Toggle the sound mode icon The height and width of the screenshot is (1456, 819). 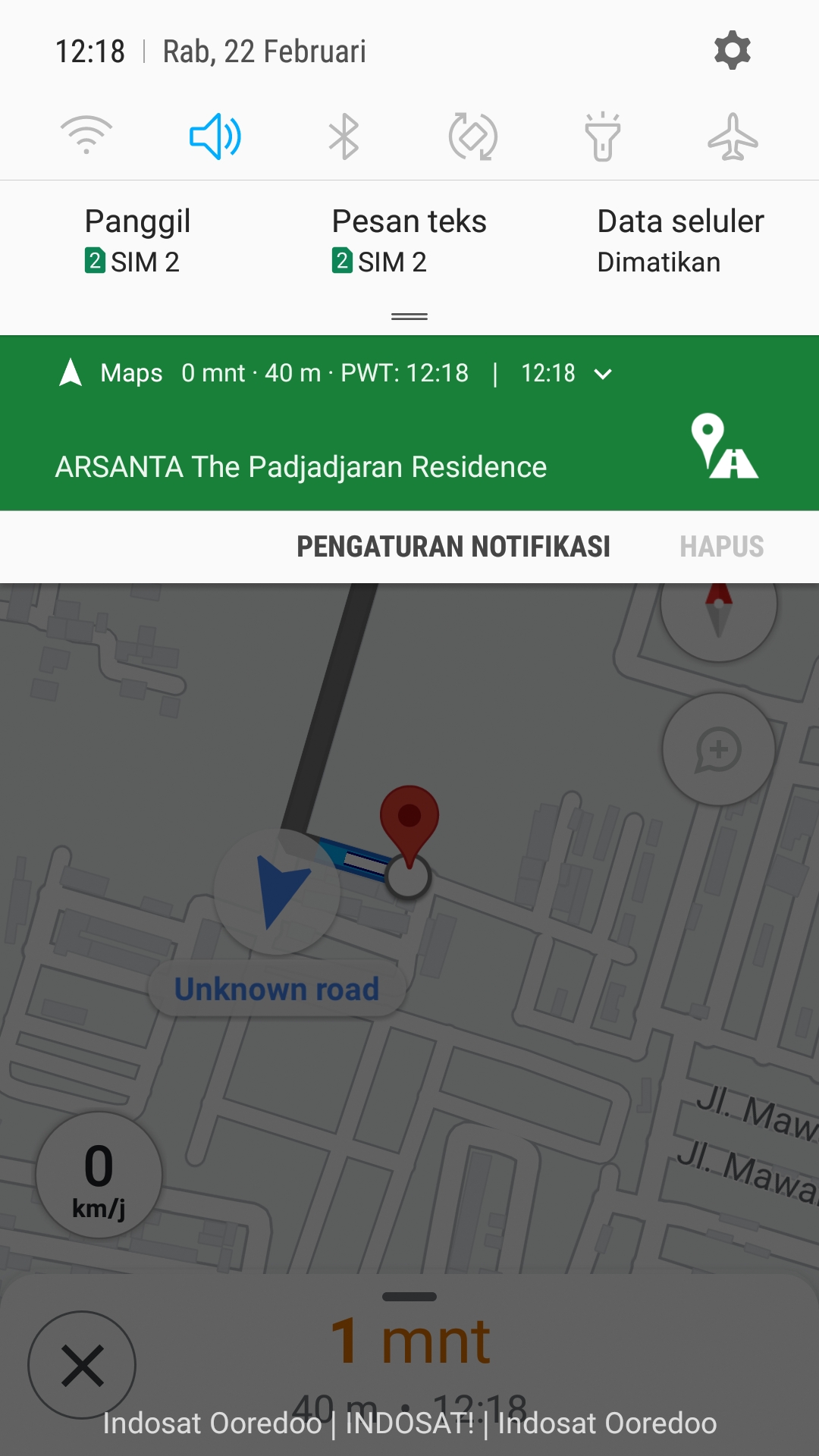215,136
